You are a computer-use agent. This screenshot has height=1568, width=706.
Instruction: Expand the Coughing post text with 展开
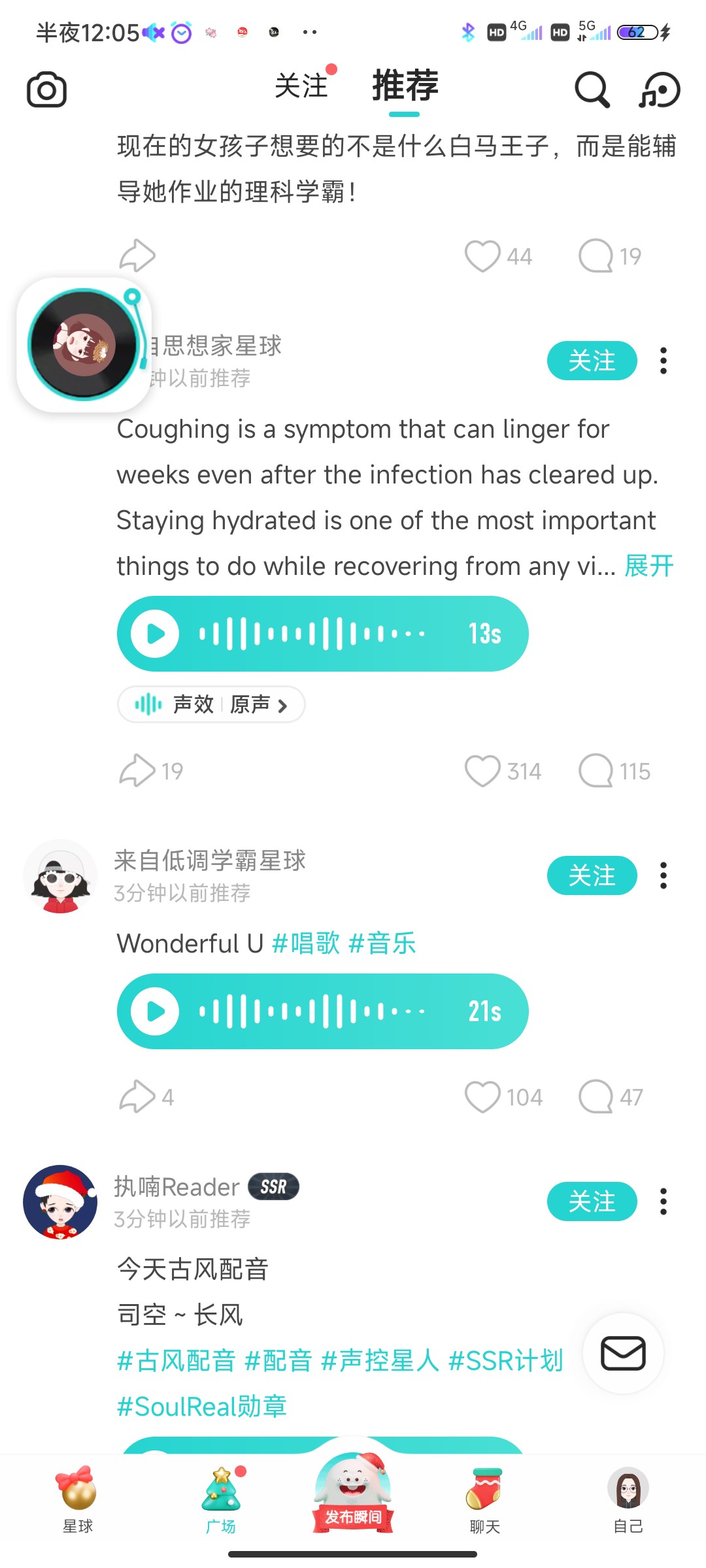tap(649, 566)
